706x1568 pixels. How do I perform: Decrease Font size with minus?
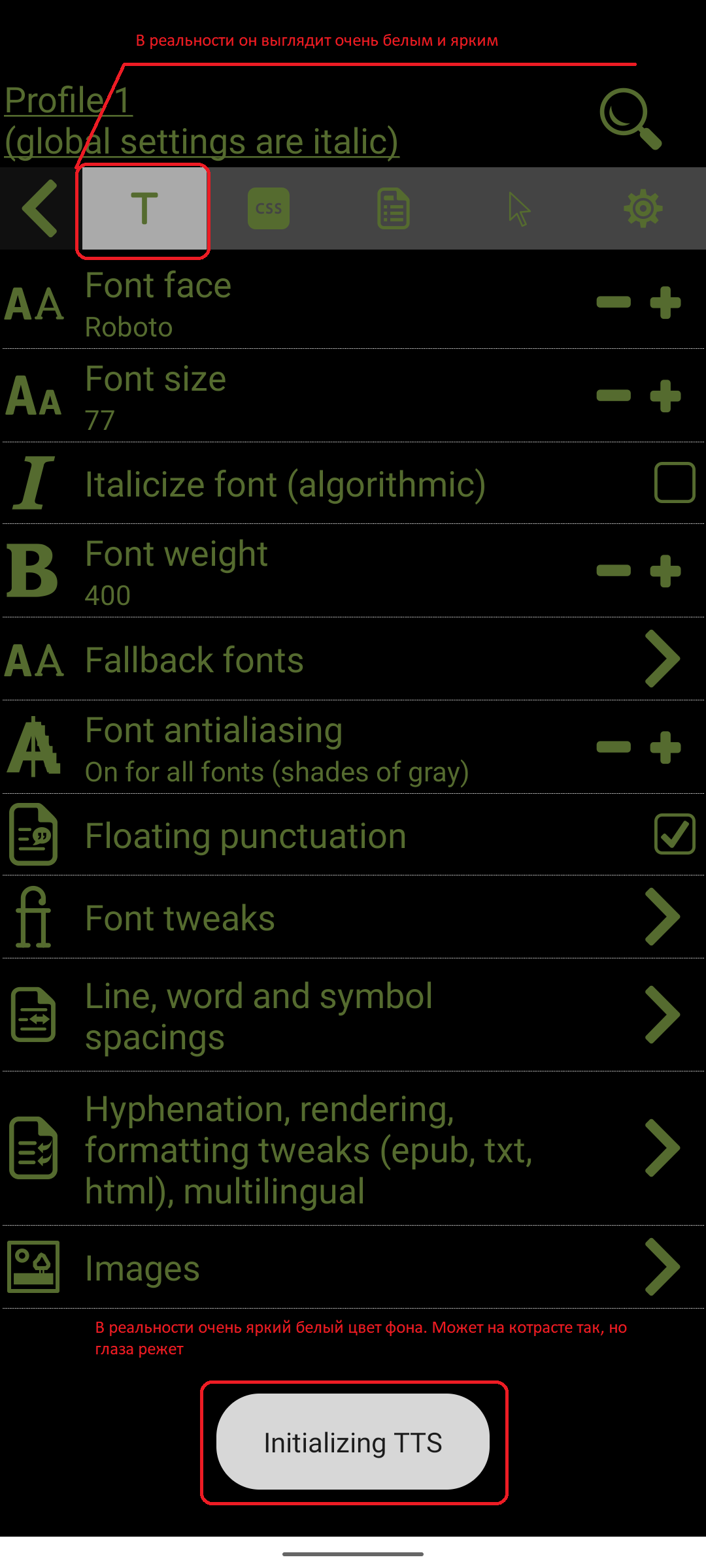point(613,396)
